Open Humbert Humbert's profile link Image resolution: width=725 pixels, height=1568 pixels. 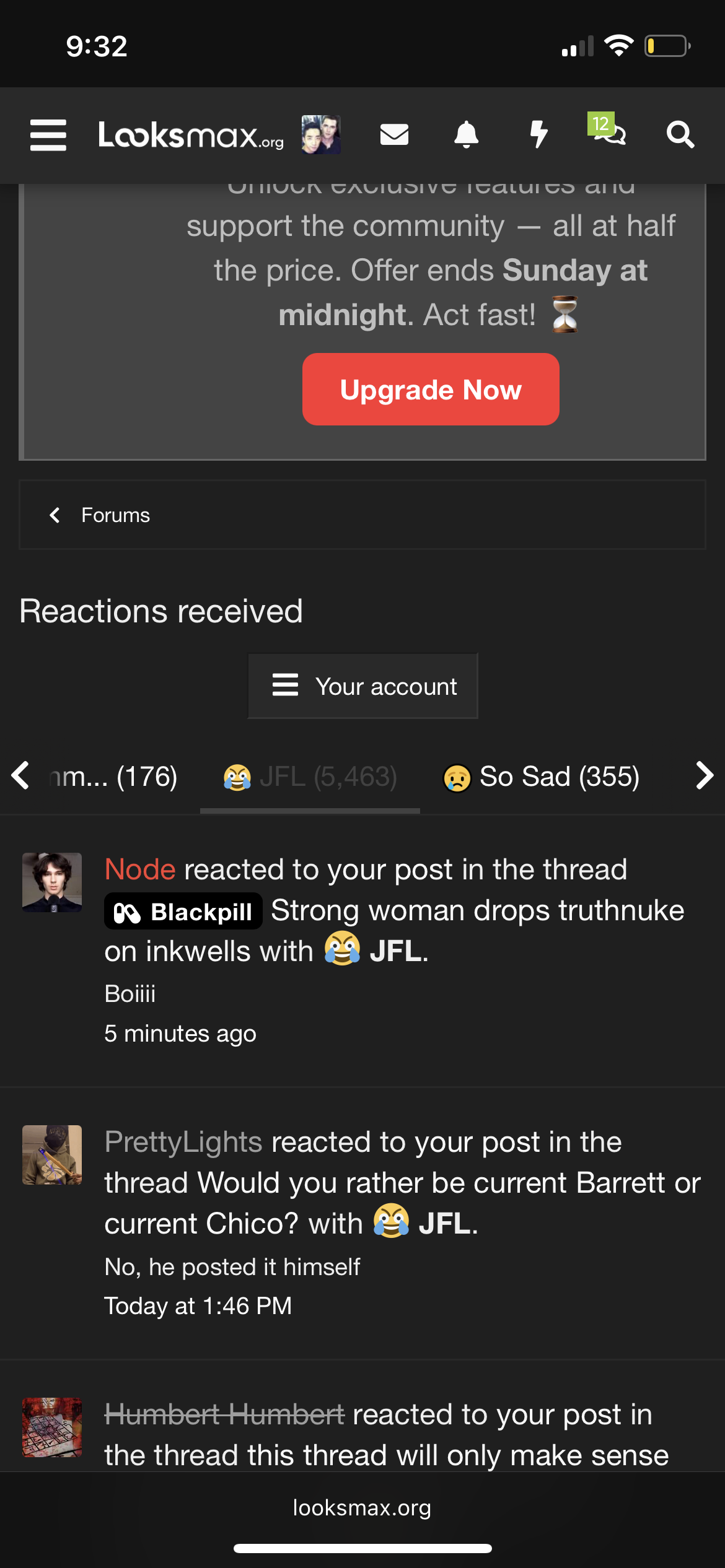(224, 1414)
